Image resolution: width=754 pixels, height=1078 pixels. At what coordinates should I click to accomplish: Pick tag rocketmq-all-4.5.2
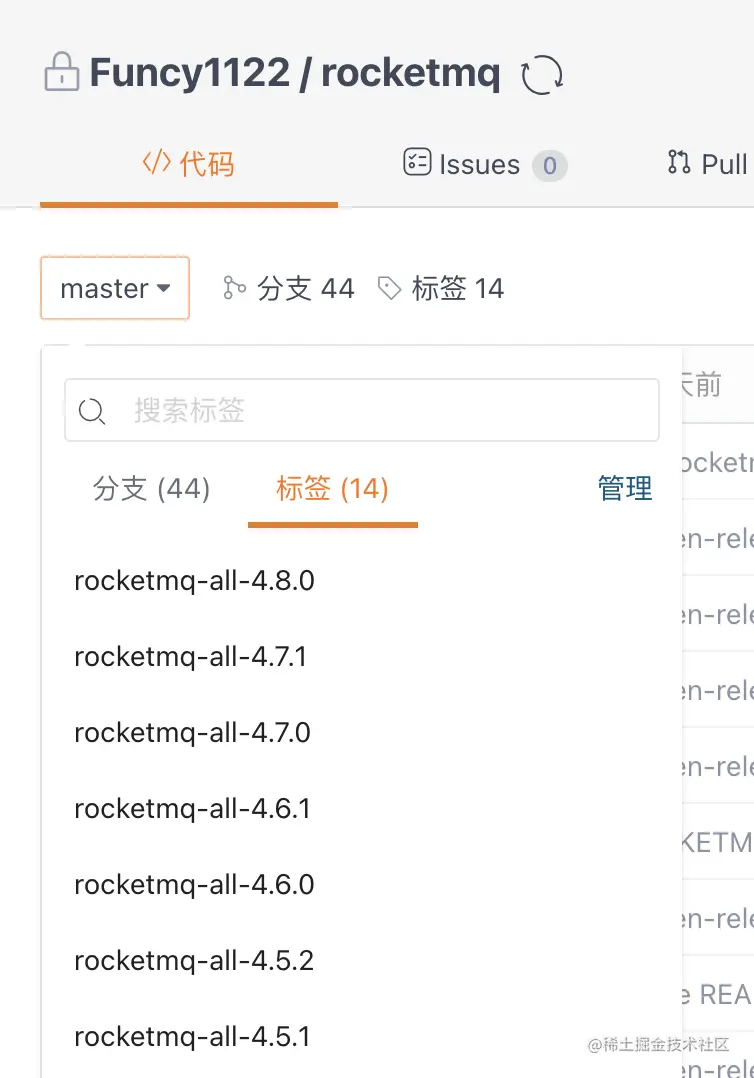point(194,961)
